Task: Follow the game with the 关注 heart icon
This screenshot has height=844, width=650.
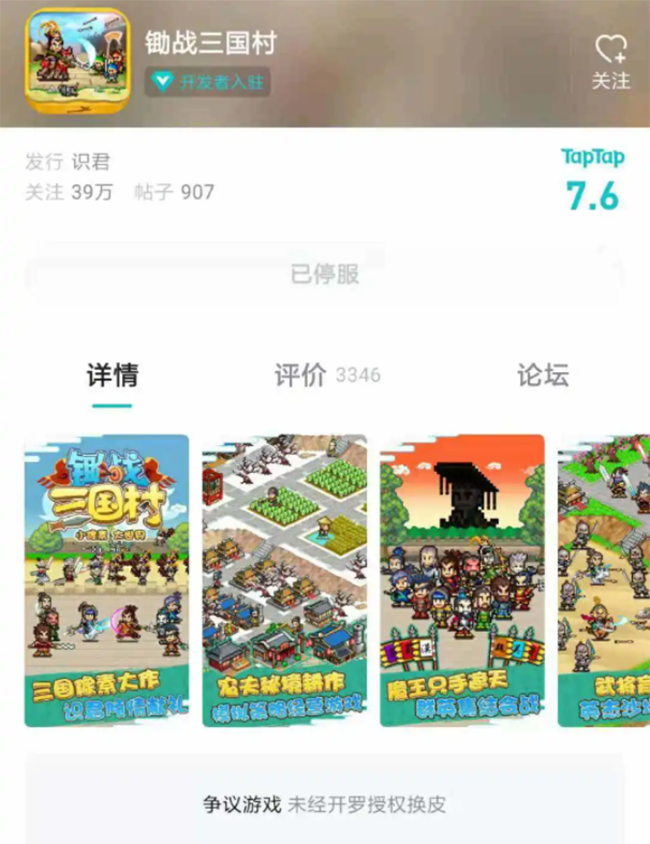Action: [610, 61]
